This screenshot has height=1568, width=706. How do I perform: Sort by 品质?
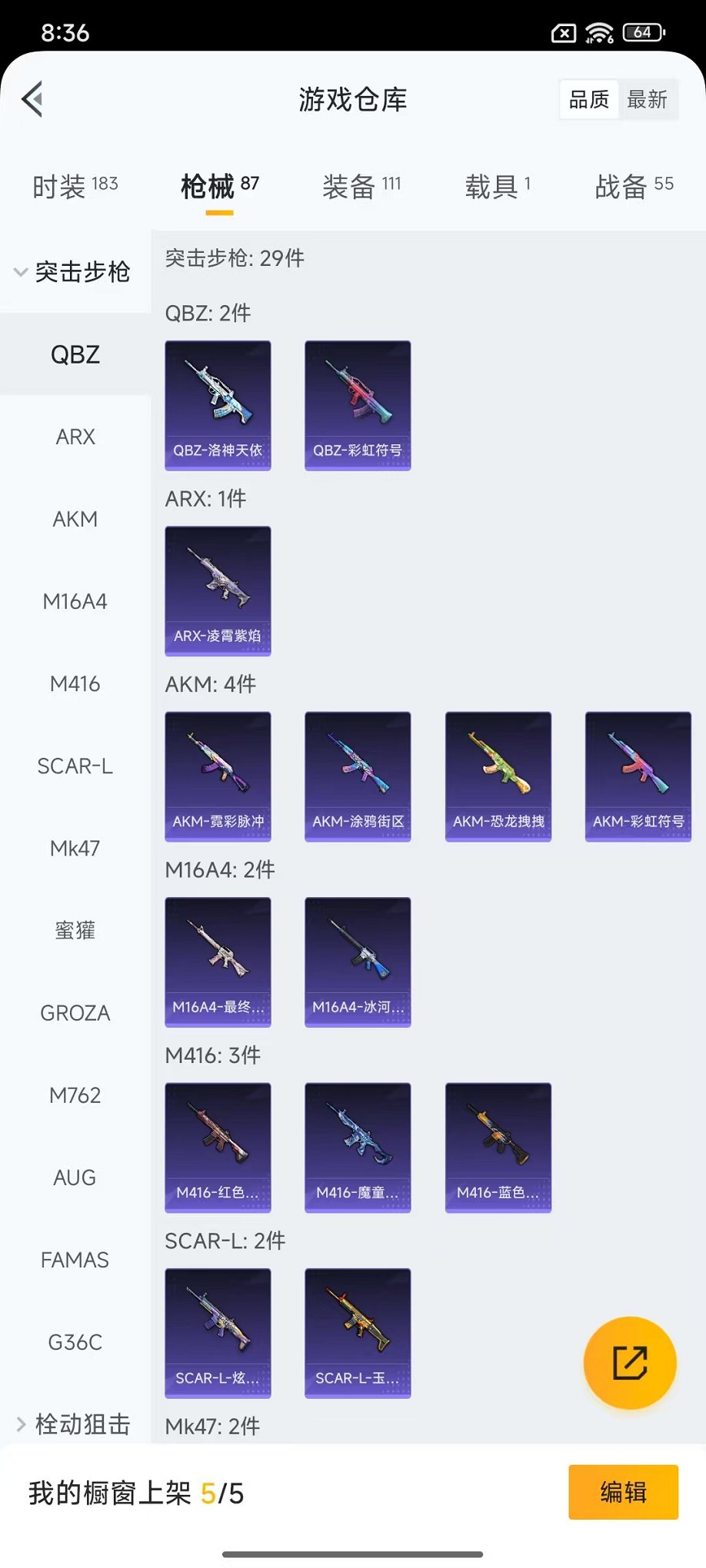(589, 99)
